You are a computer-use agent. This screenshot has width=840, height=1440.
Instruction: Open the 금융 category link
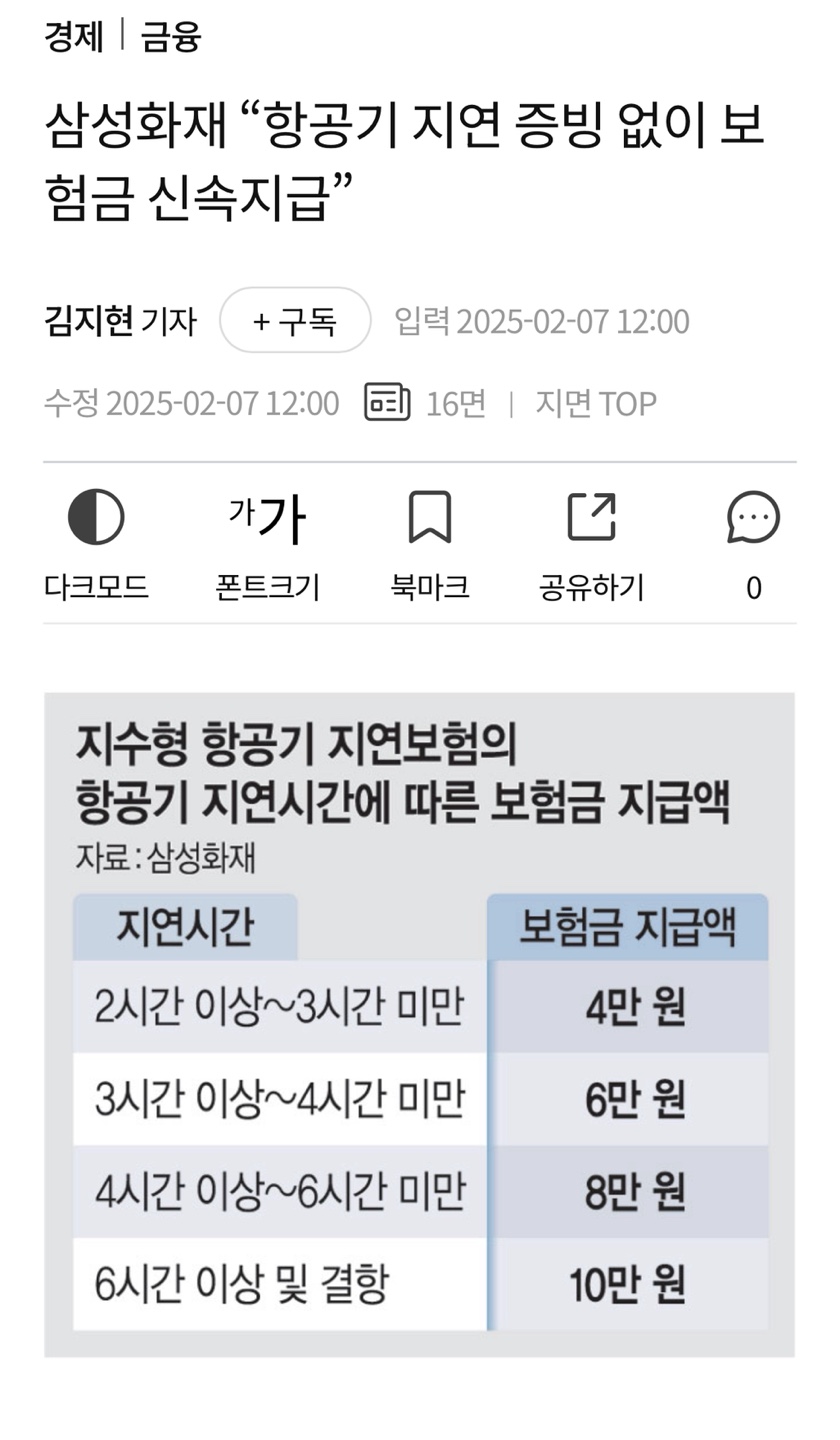(x=170, y=37)
